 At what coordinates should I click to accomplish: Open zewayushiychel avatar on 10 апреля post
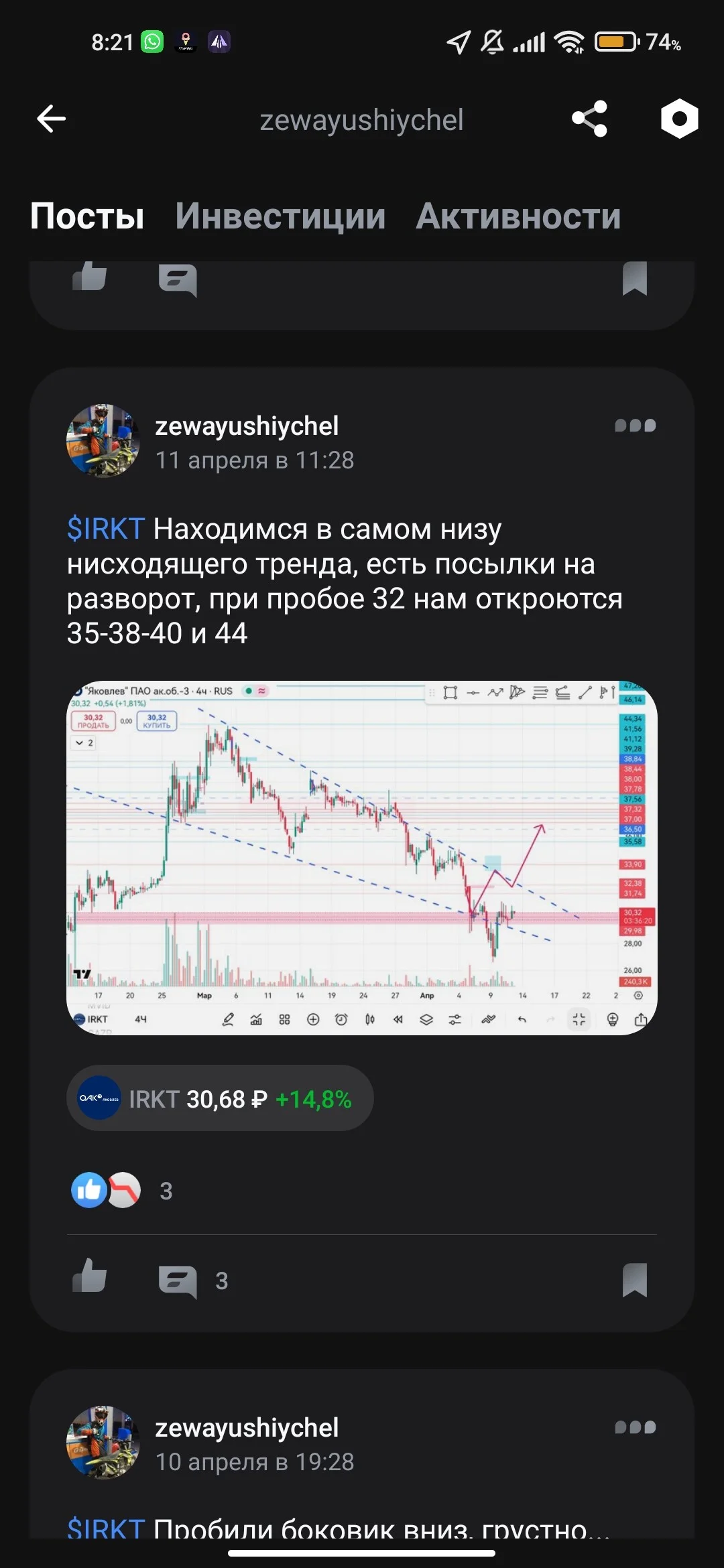coord(103,1442)
